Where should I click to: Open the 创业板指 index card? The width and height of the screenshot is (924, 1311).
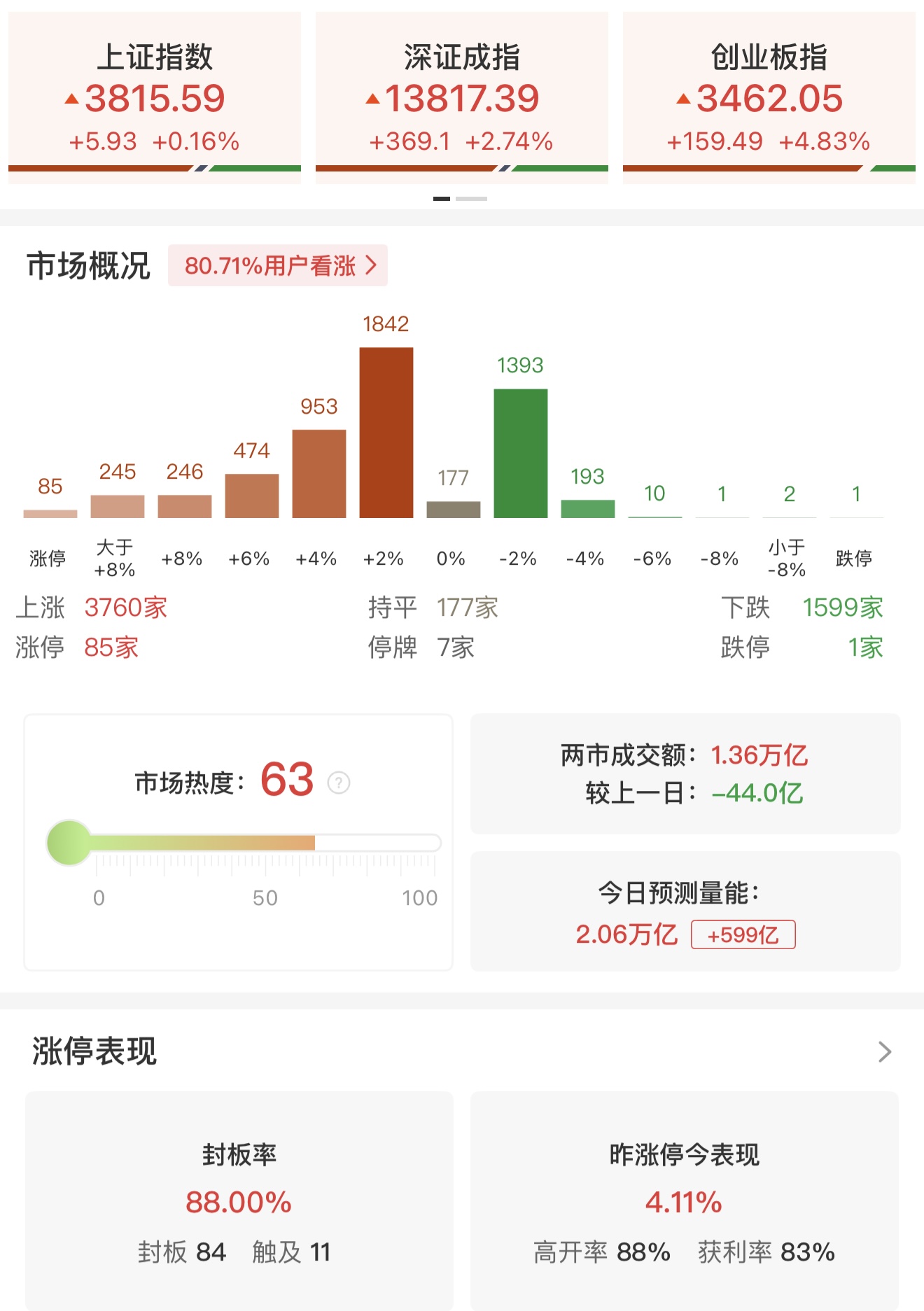pyautogui.click(x=769, y=98)
